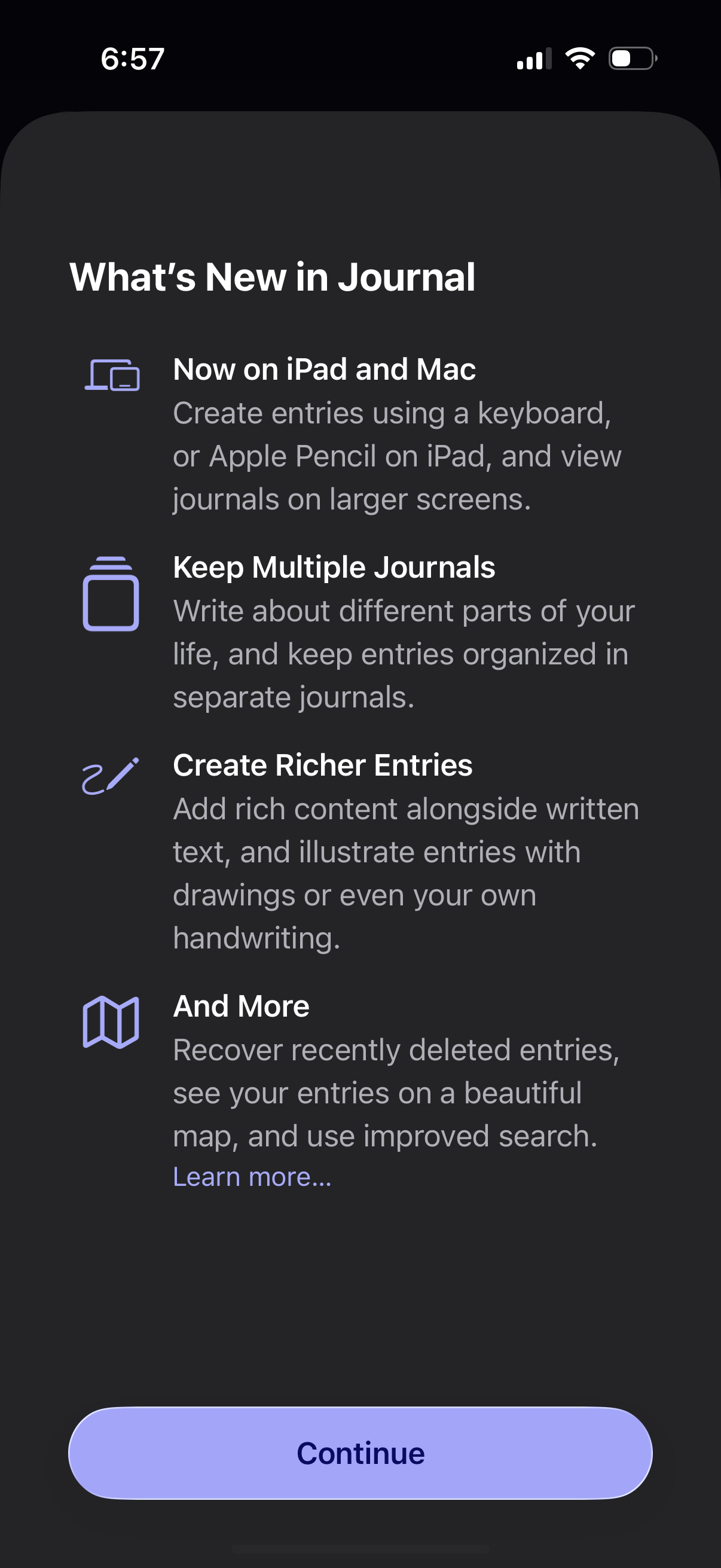This screenshot has height=1568, width=721.
Task: Click the And More section heading
Action: [x=241, y=1006]
